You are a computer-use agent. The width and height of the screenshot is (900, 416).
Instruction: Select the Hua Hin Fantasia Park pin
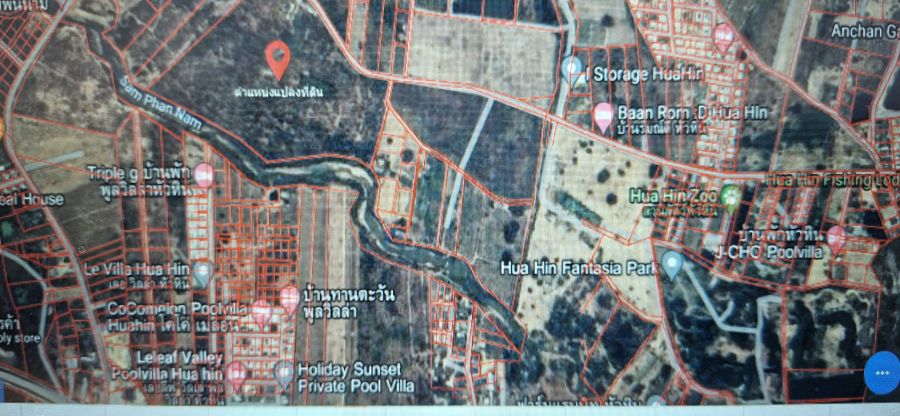point(672,265)
